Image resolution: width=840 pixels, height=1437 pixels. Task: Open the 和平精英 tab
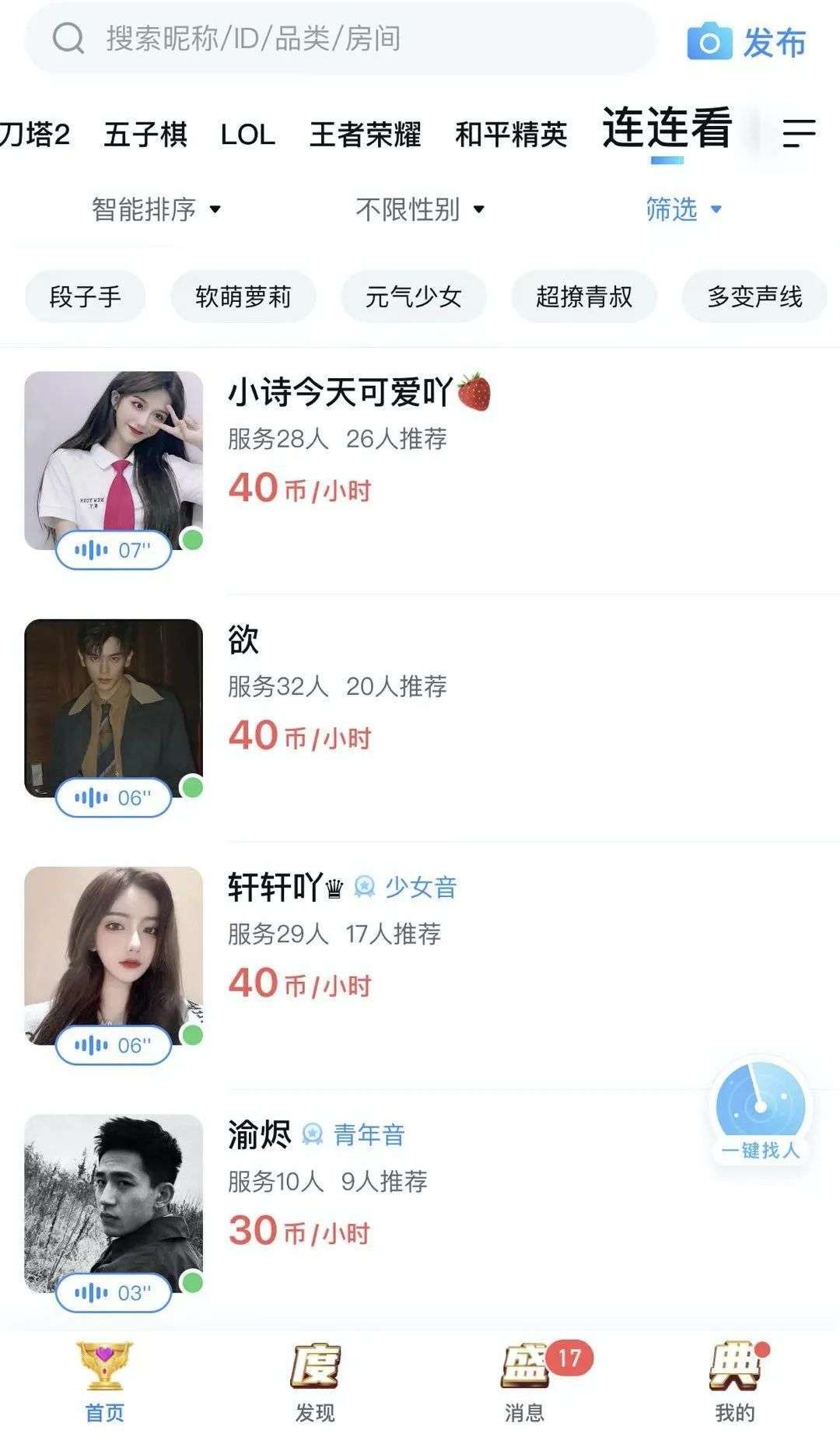511,135
